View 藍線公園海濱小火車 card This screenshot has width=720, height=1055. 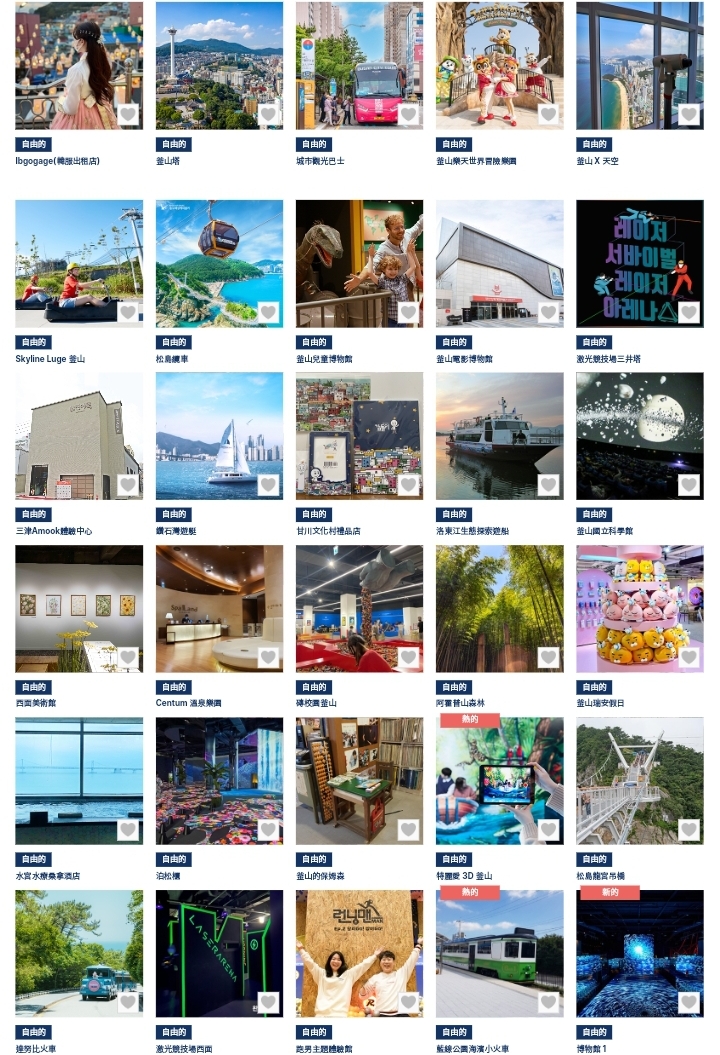499,954
